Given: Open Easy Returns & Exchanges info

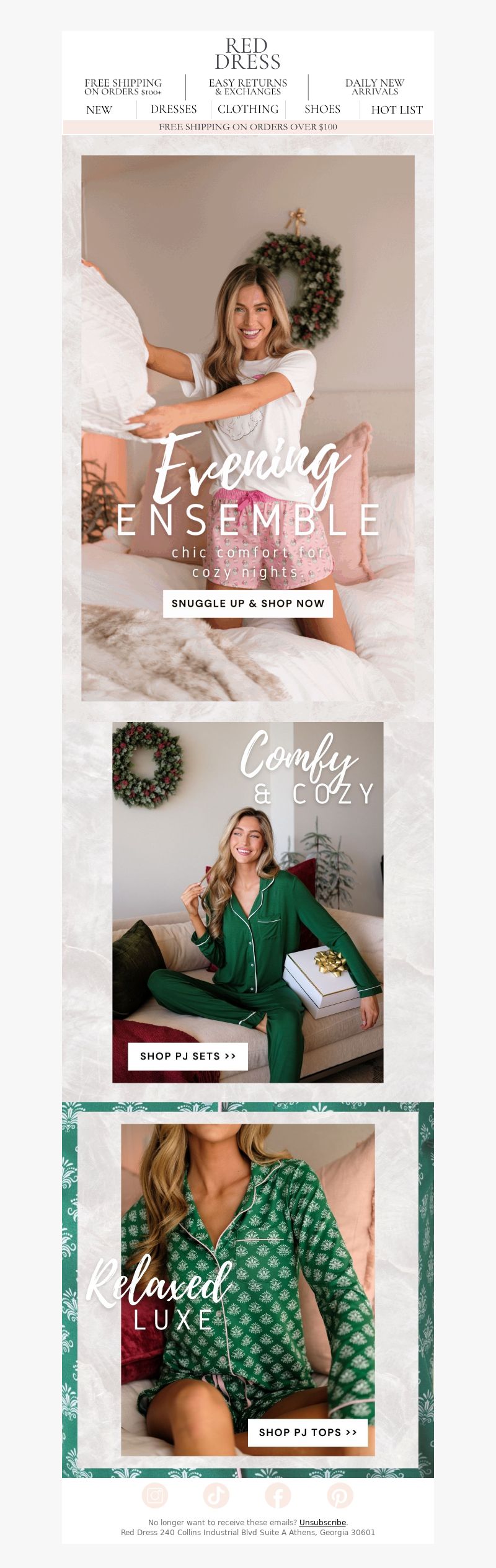Looking at the screenshot, I should (248, 87).
